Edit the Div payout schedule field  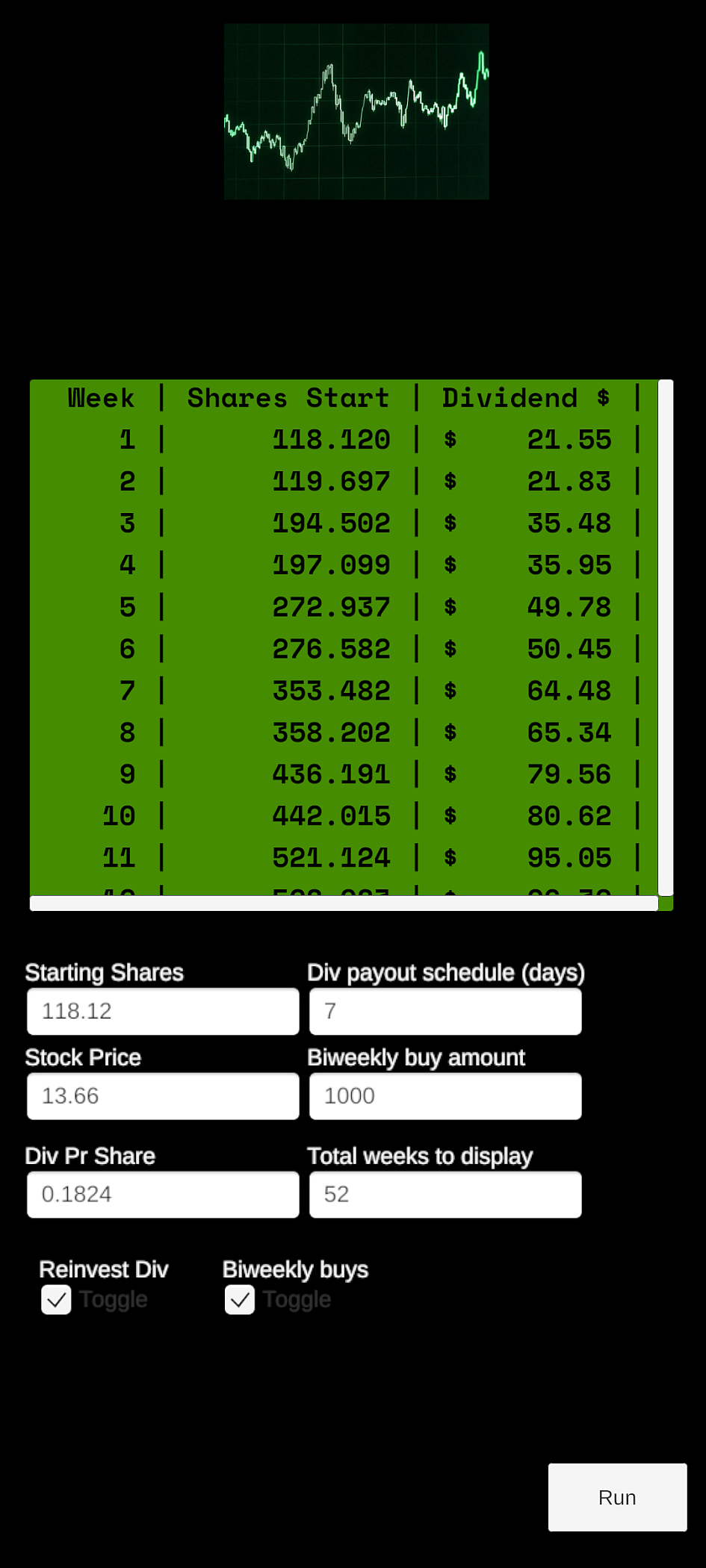tap(445, 1011)
